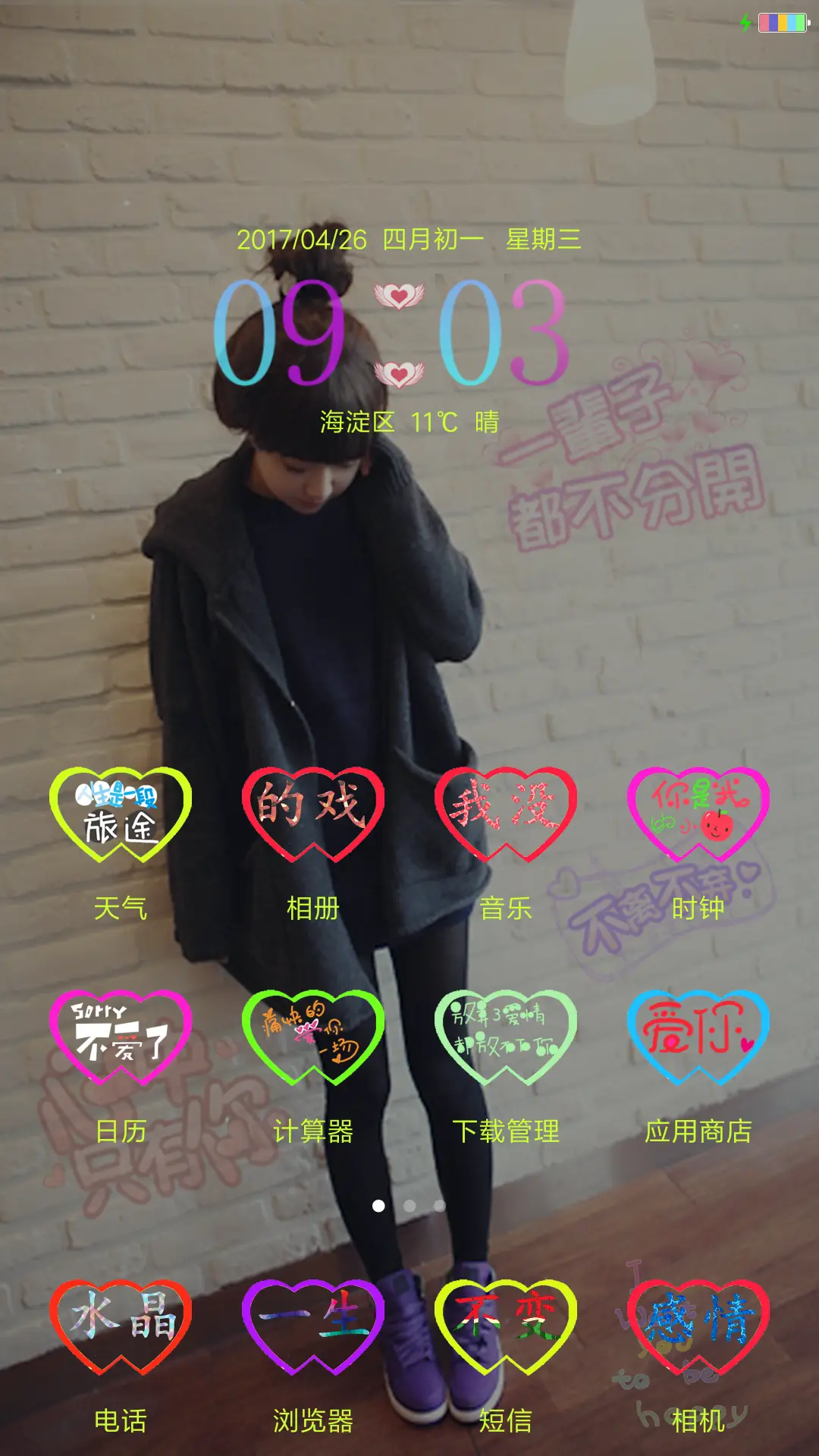Tap the 09:03 clock widget

click(391, 332)
